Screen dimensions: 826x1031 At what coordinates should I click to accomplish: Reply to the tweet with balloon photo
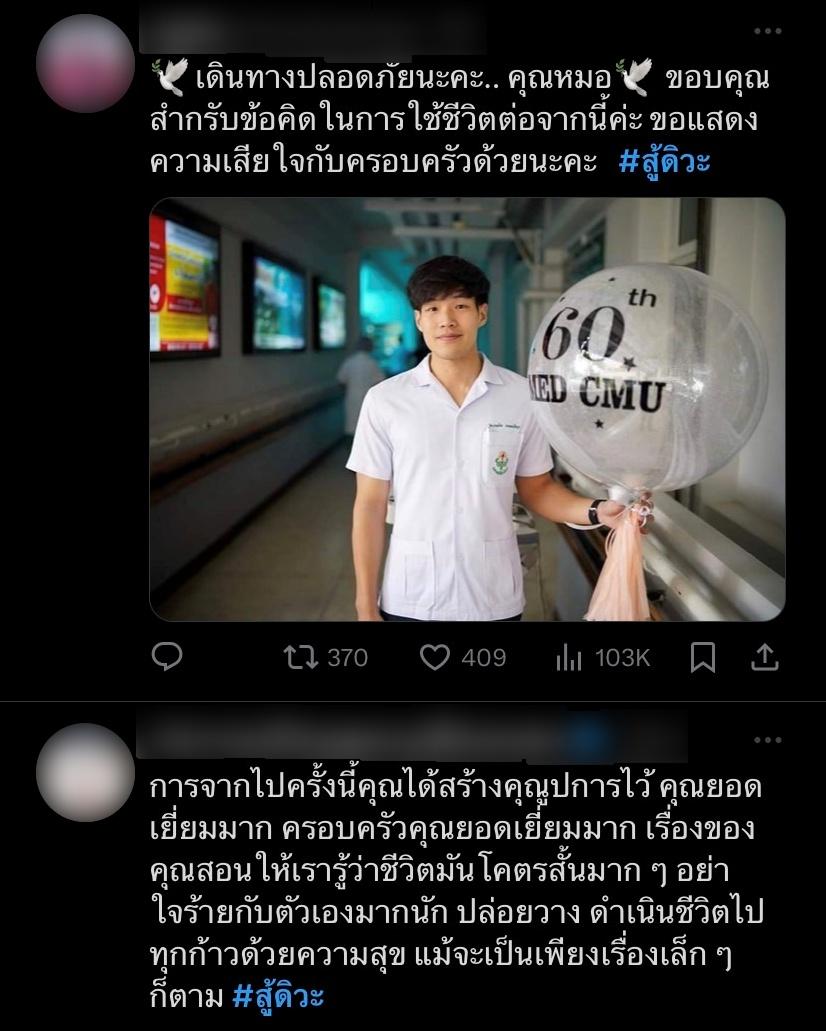click(167, 657)
